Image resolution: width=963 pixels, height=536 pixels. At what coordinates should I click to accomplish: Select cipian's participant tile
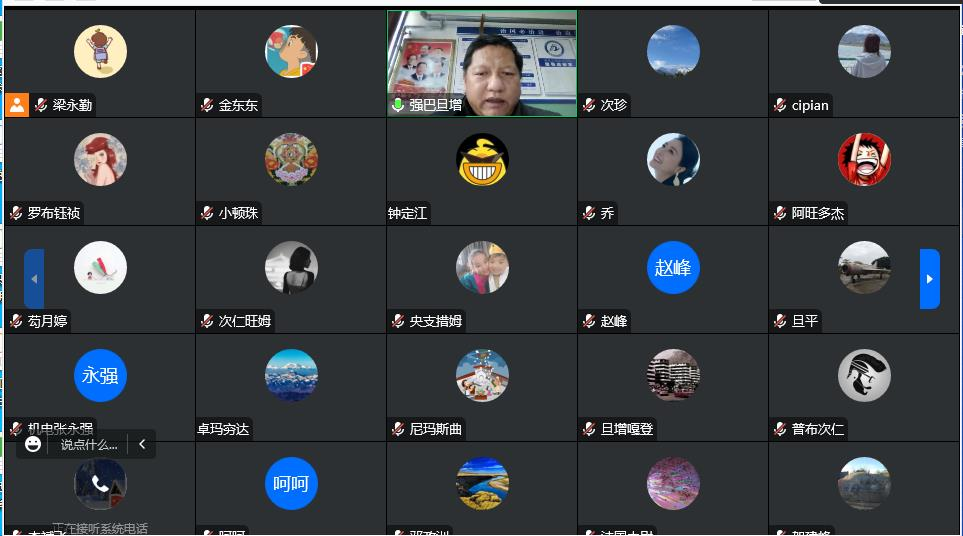pos(864,63)
